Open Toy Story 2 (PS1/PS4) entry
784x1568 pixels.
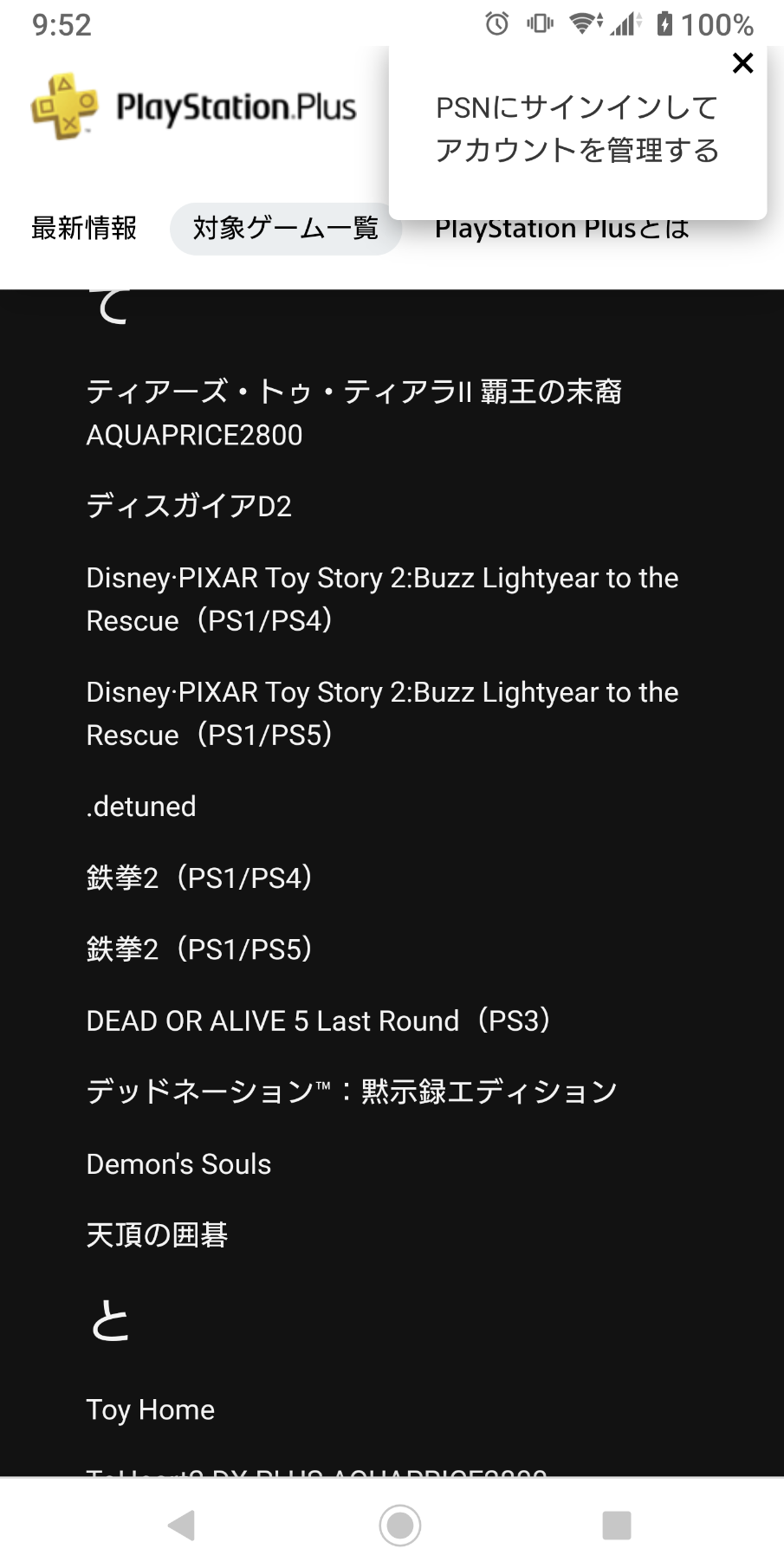(382, 599)
